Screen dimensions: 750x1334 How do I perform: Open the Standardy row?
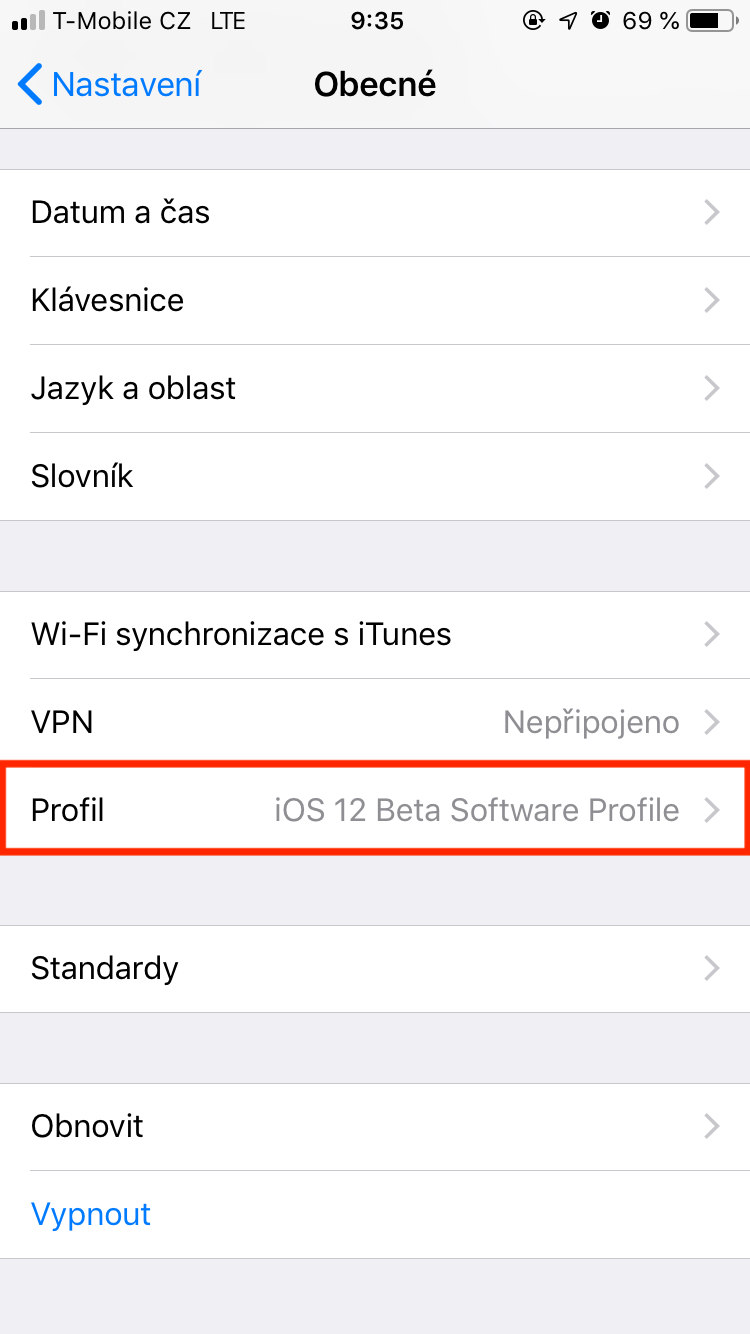tap(375, 969)
